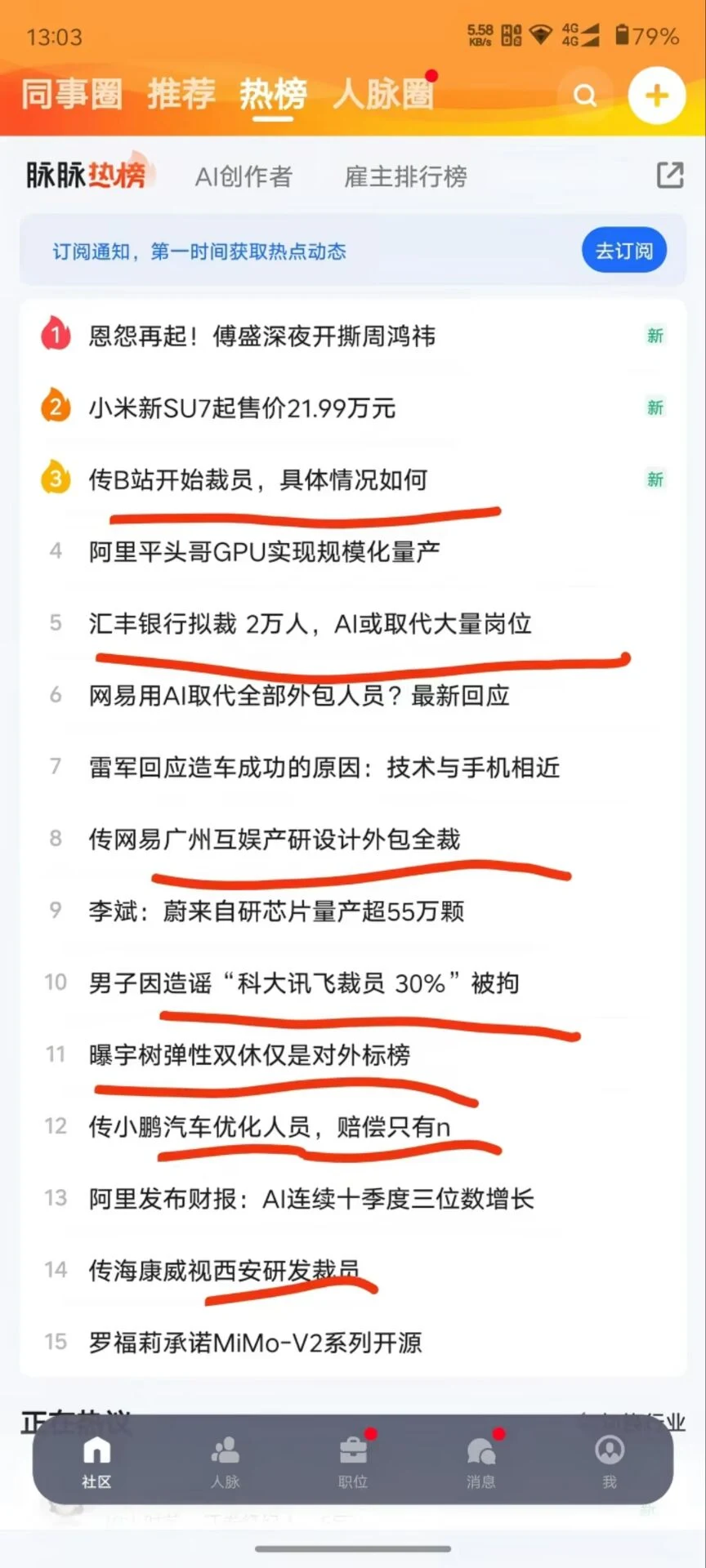Open the search magnifier icon
706x1568 pixels.
pos(585,96)
